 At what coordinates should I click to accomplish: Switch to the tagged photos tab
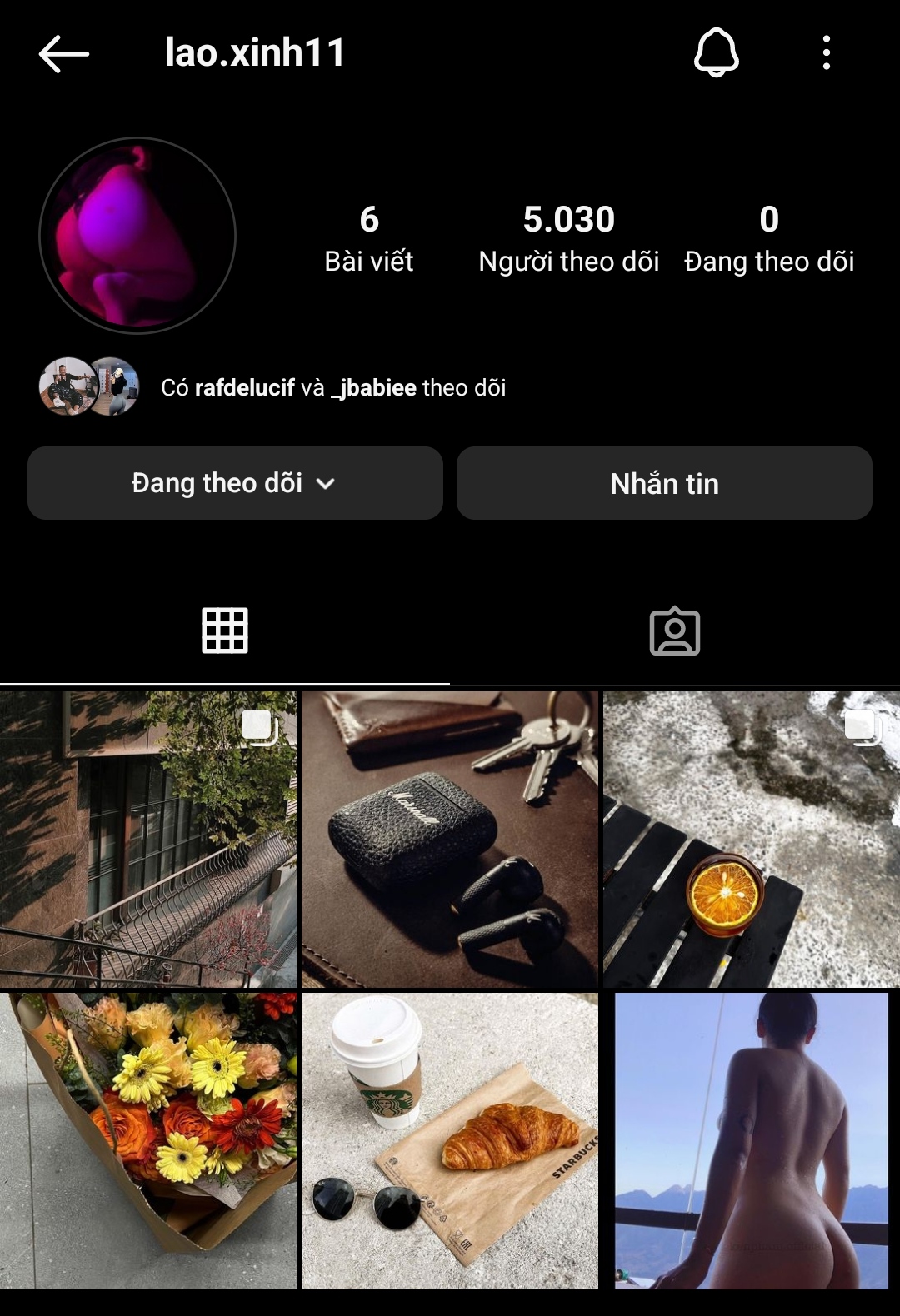pos(674,631)
